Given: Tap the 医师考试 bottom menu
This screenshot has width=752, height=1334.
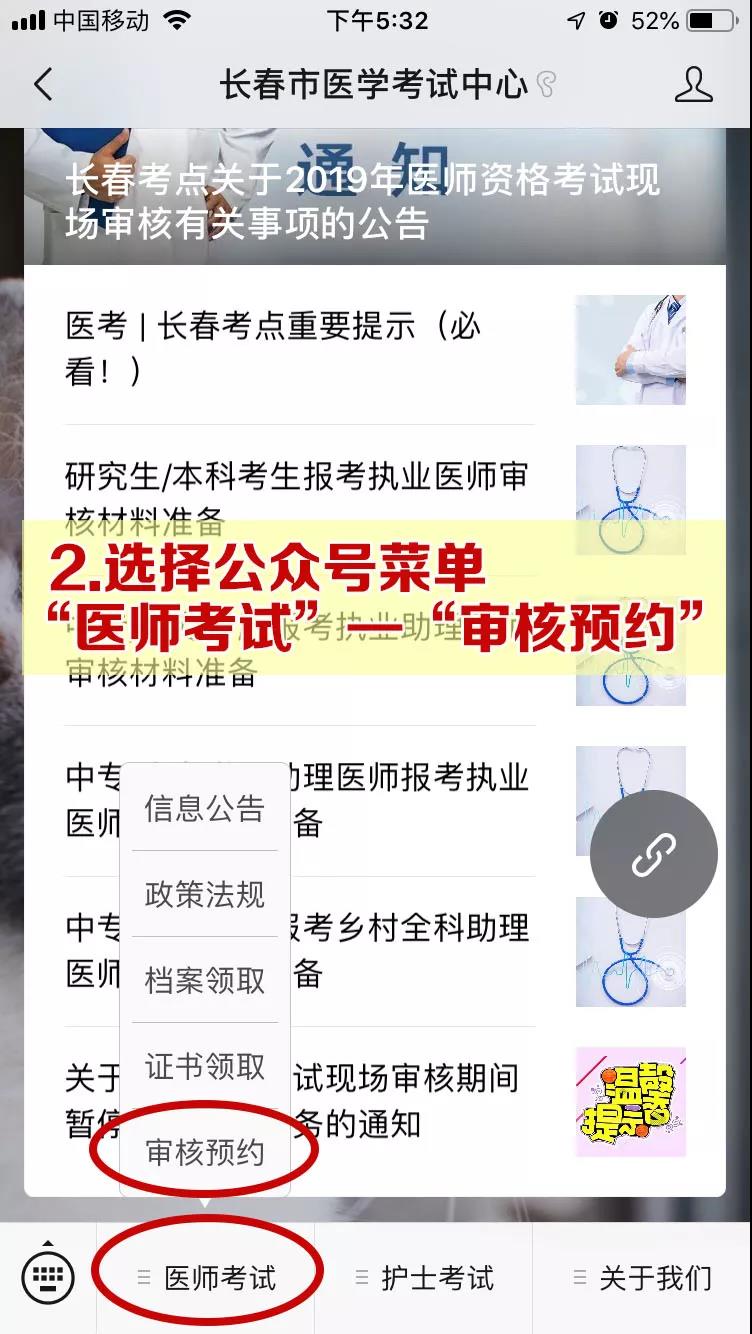Looking at the screenshot, I should click(x=208, y=1277).
